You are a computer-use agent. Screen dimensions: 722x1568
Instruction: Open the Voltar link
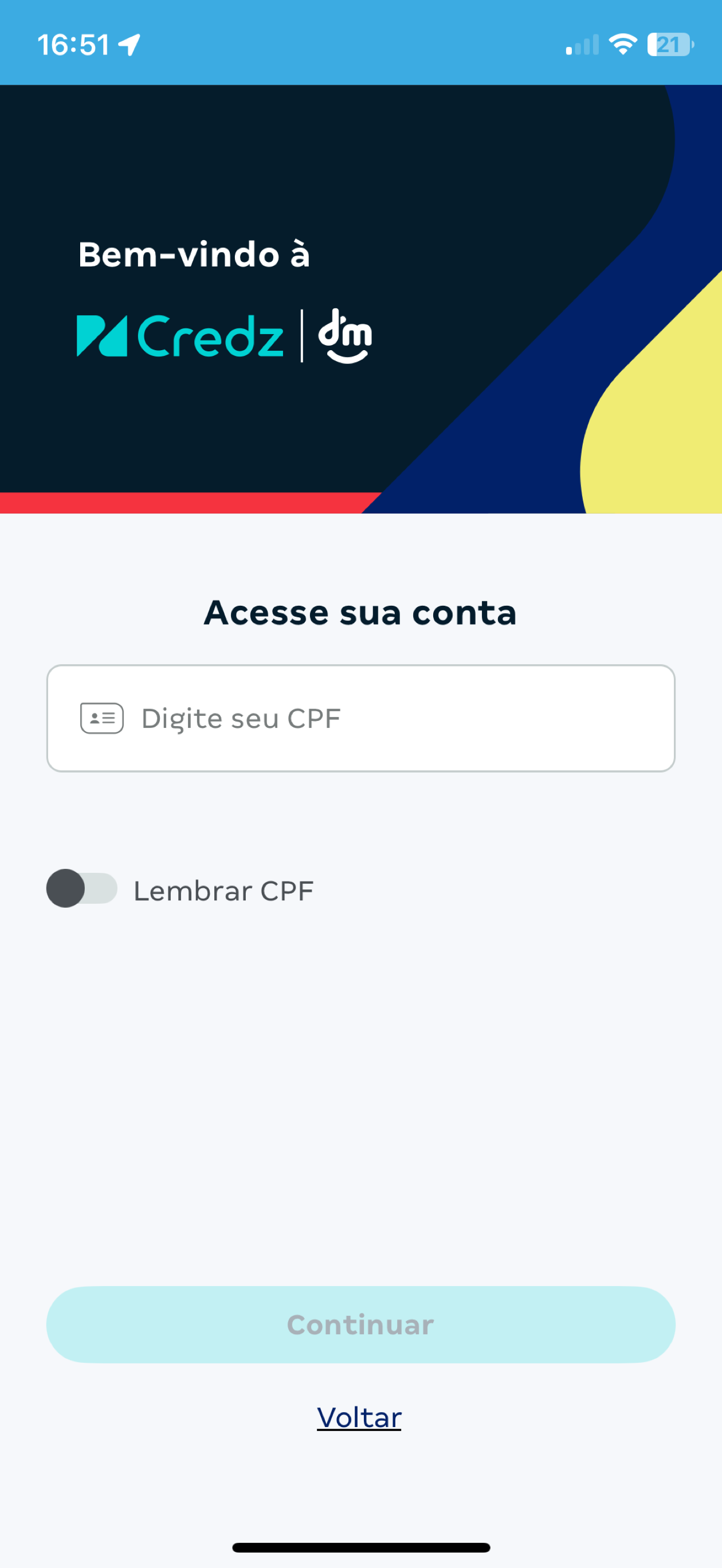[359, 1417]
